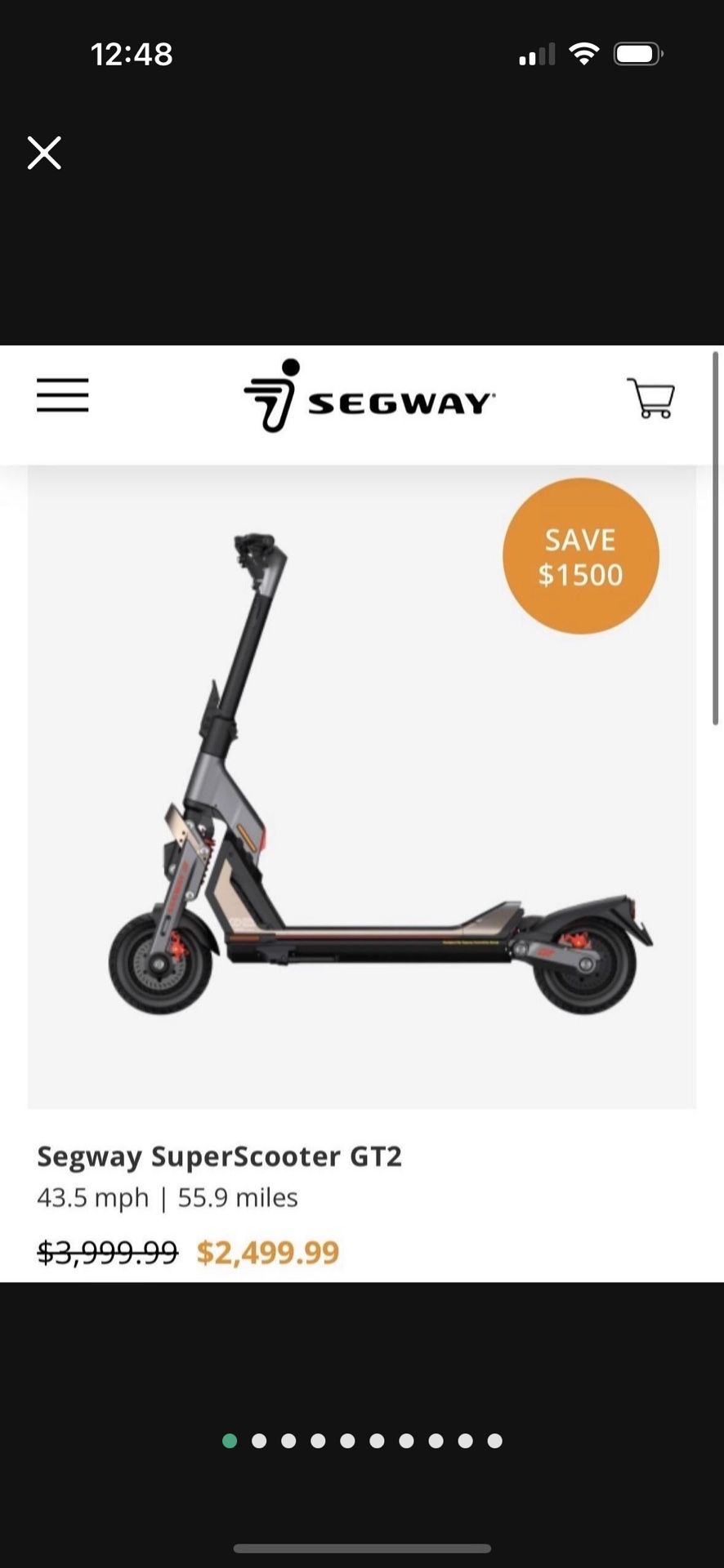Jump to the second photo dot
The height and width of the screenshot is (1568, 724).
(x=259, y=1441)
